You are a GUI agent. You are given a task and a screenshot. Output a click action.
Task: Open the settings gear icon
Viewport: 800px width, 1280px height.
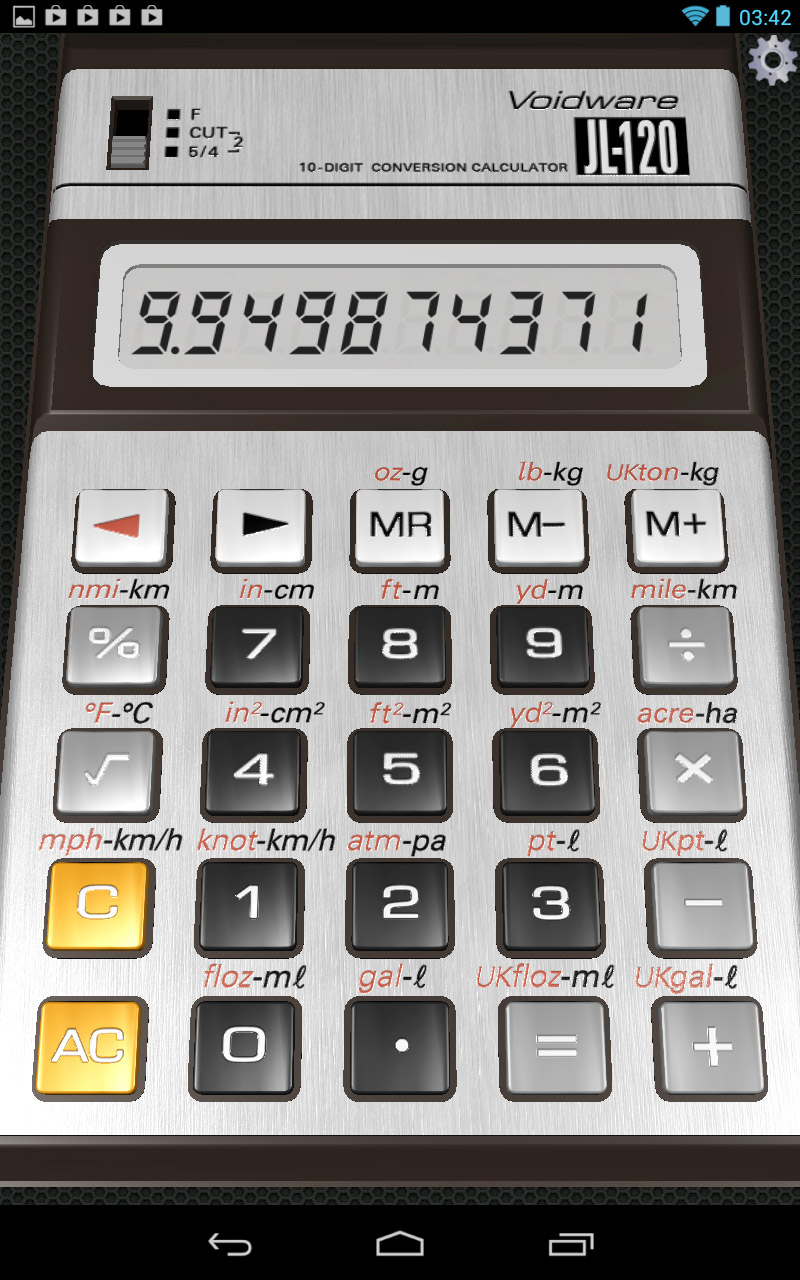coord(771,60)
